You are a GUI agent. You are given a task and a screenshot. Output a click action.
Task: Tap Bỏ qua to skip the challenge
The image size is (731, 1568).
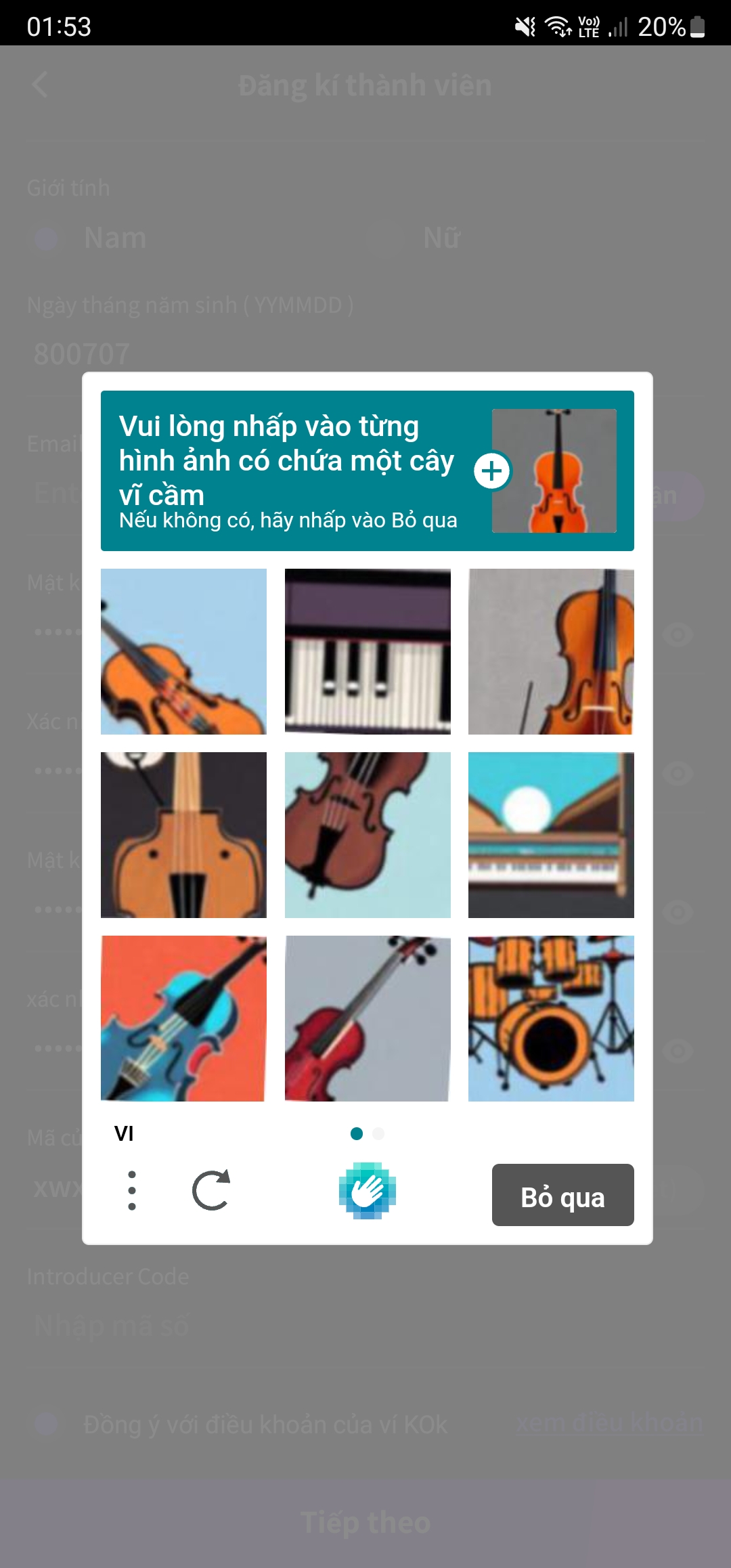pos(562,1195)
